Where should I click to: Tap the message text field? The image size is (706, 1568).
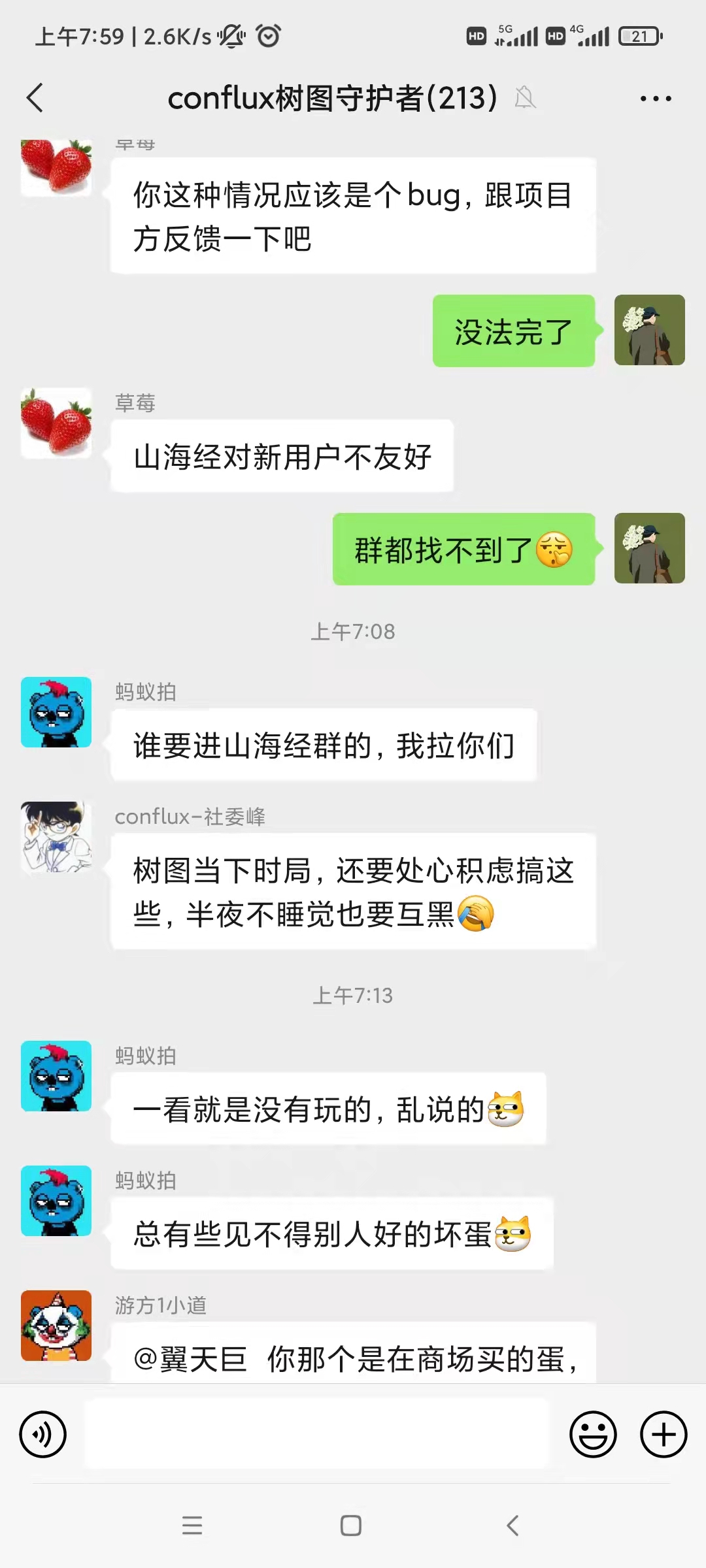[317, 1434]
